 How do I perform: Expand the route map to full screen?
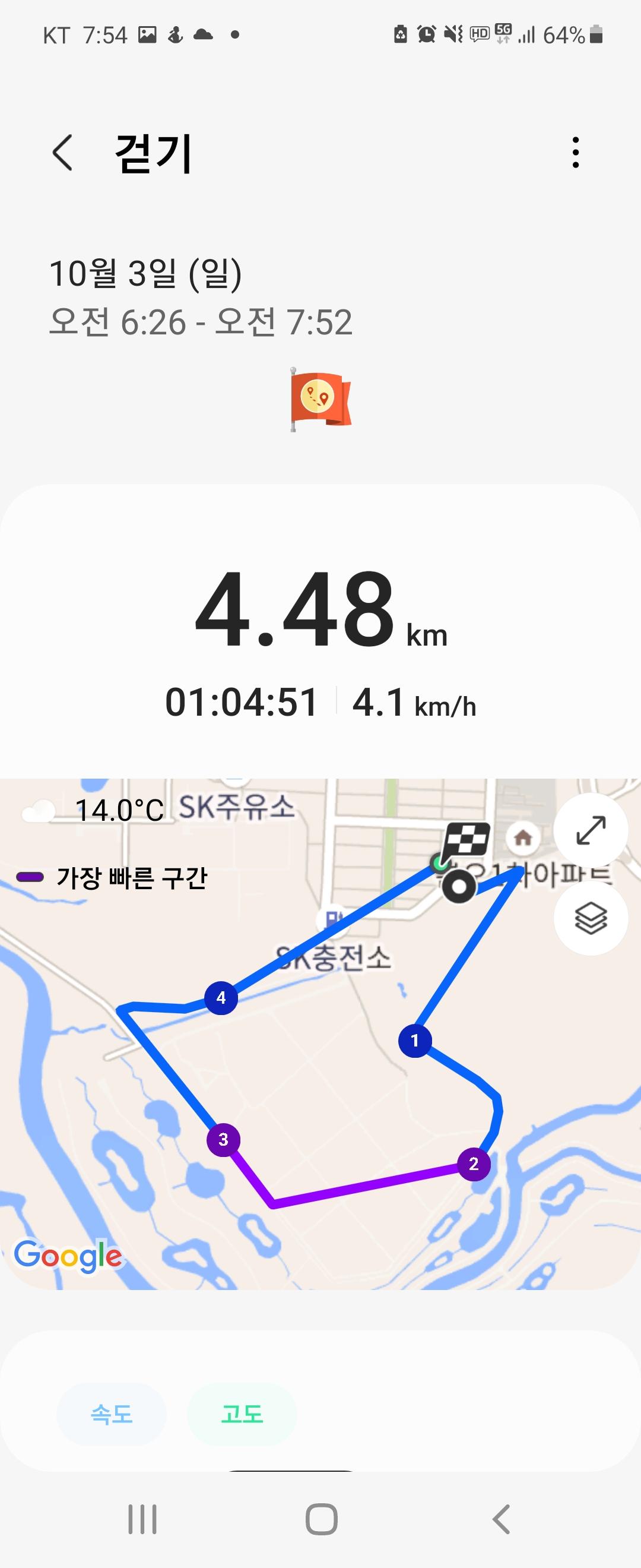pos(591,830)
